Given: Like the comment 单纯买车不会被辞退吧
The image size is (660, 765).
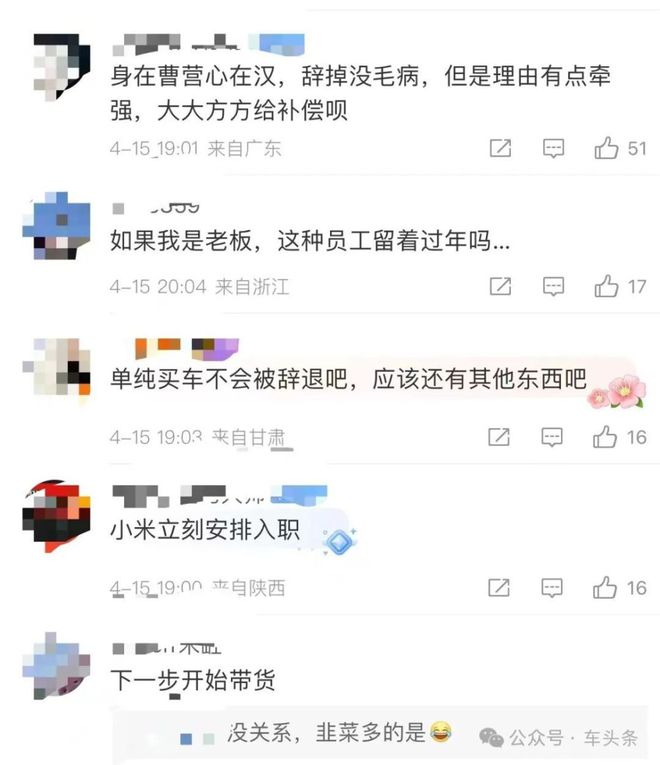Looking at the screenshot, I should pos(607,437).
